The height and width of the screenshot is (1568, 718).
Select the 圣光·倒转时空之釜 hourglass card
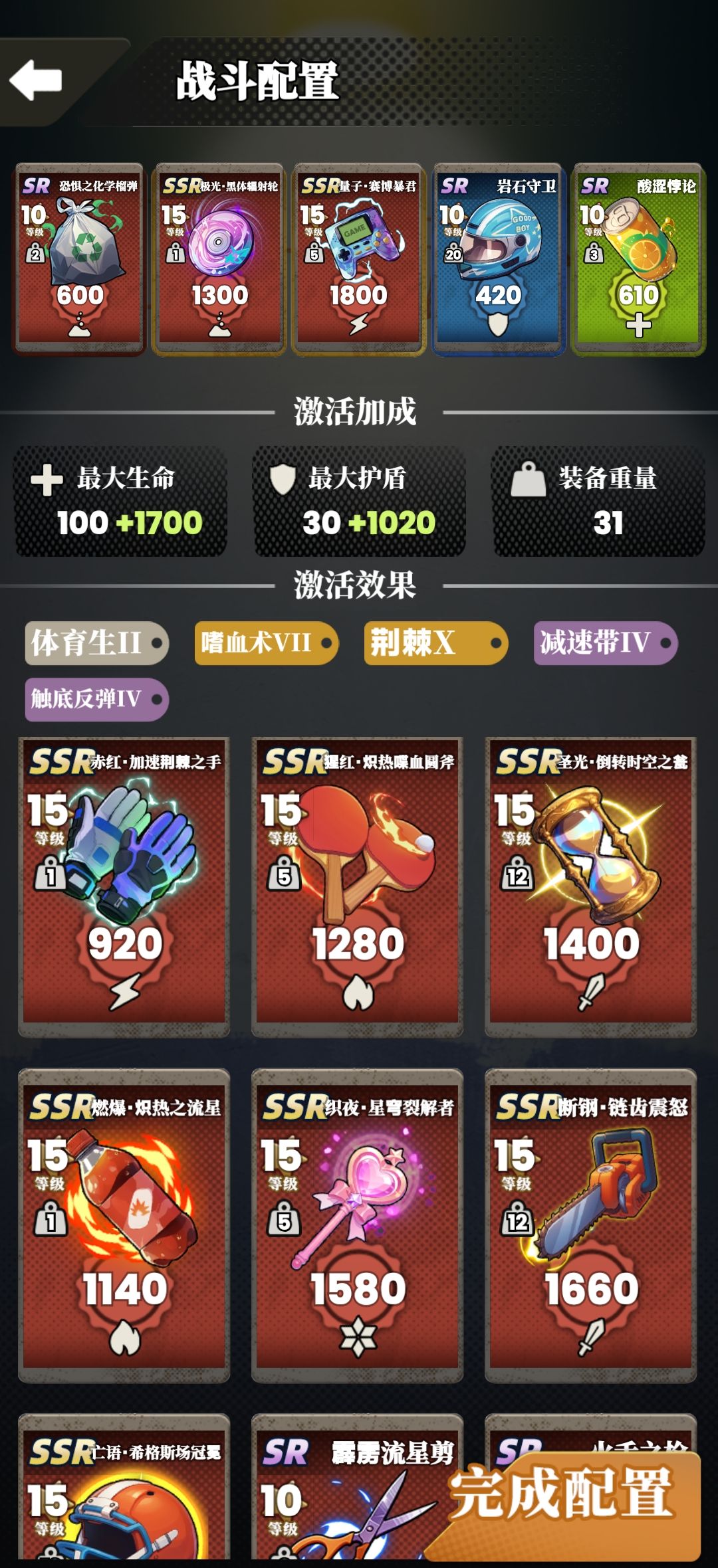tap(591, 887)
